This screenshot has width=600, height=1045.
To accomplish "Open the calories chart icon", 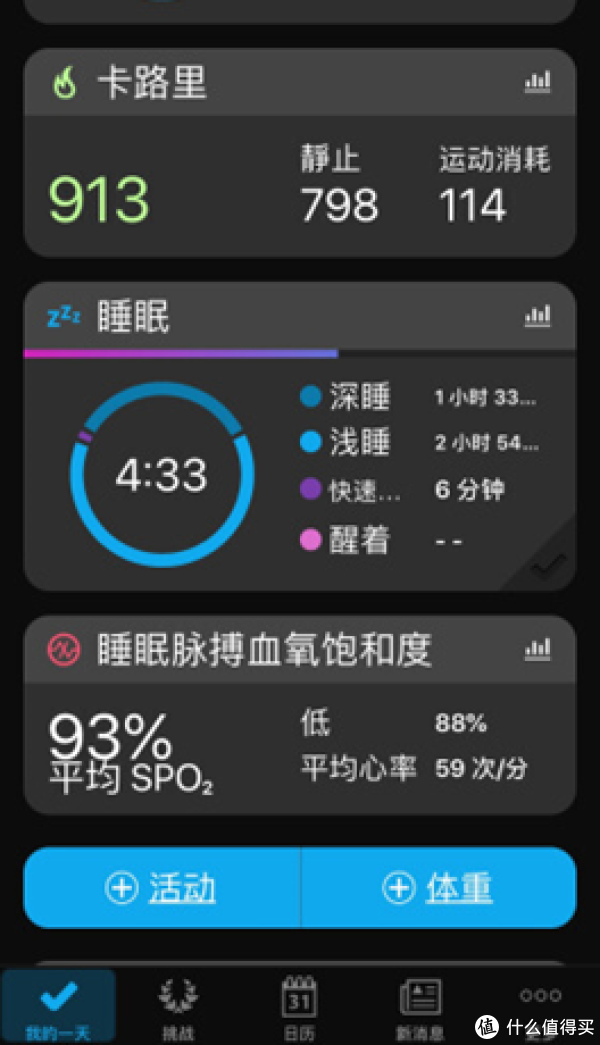I will click(538, 83).
